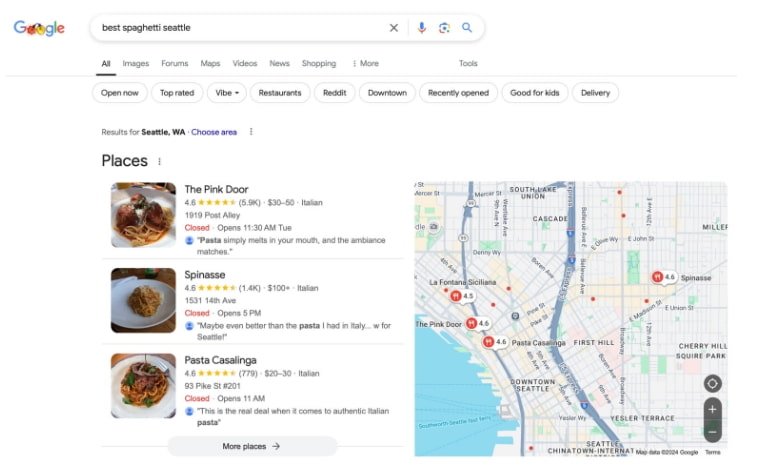Expand the Vibe filter dropdown

227,93
